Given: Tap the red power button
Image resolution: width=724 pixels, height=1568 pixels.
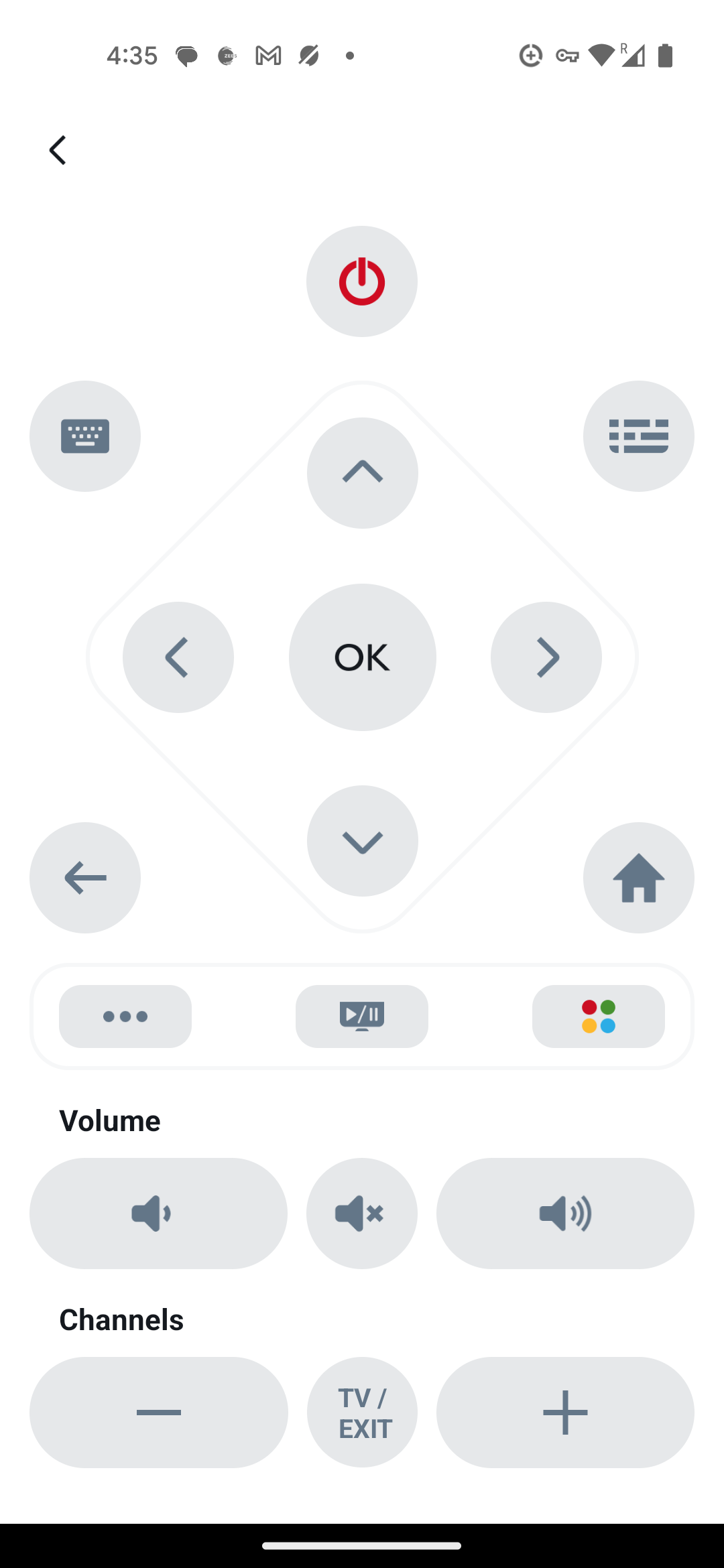Looking at the screenshot, I should [x=362, y=281].
